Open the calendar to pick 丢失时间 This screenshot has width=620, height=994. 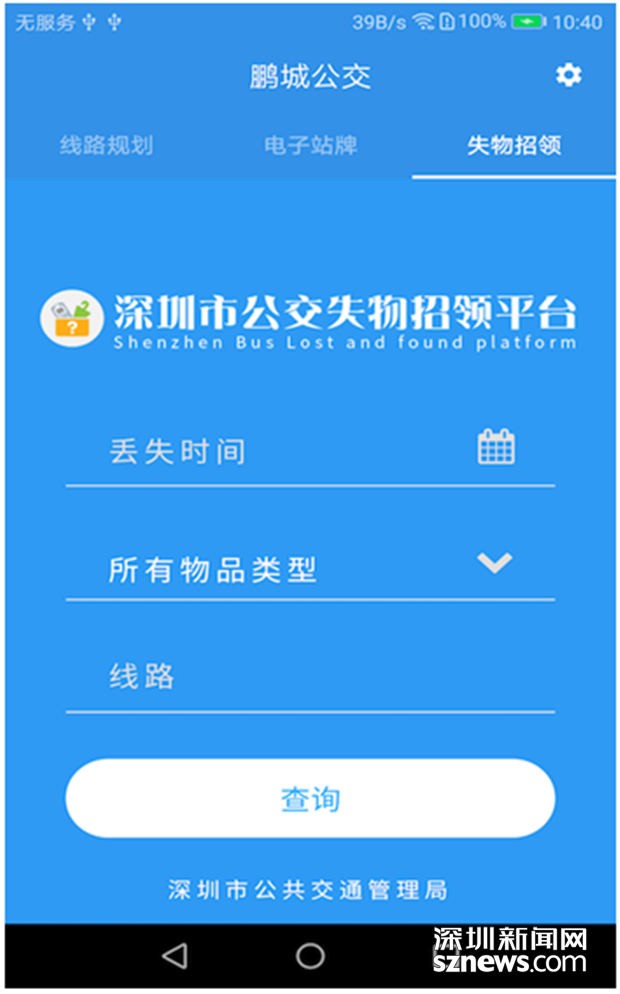click(496, 447)
